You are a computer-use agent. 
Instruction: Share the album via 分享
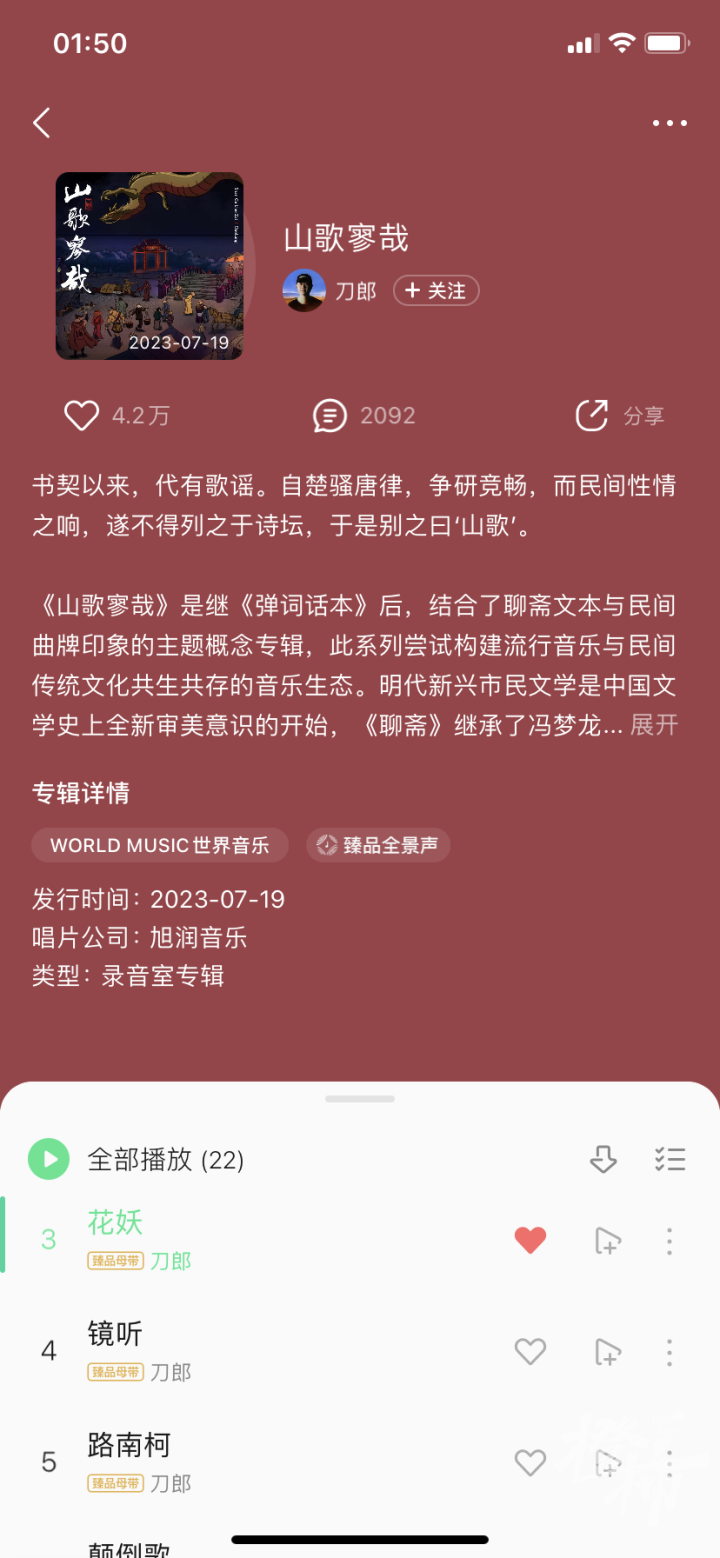620,415
